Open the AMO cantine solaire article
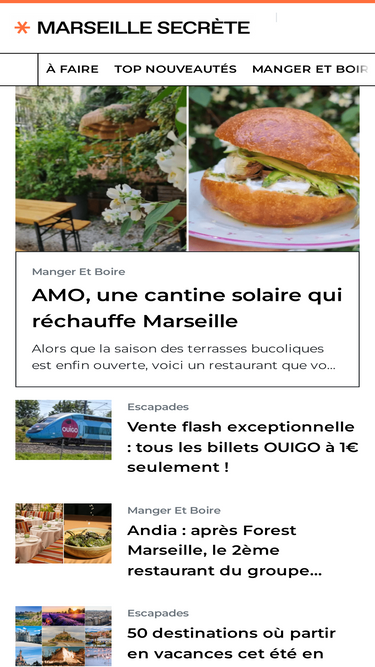The height and width of the screenshot is (667, 375). coord(187,308)
